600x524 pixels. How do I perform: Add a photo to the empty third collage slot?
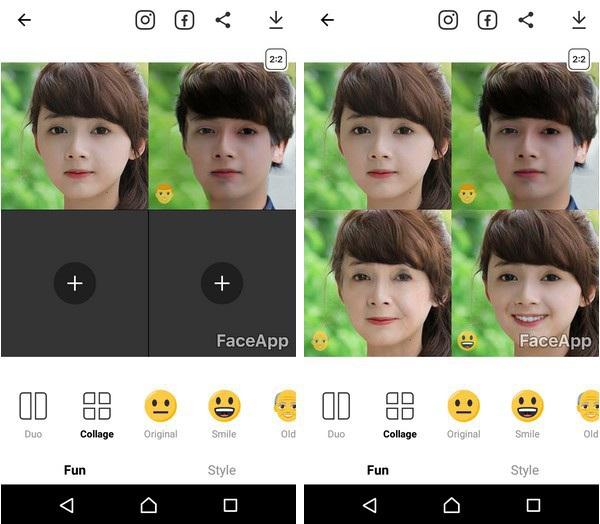click(74, 284)
